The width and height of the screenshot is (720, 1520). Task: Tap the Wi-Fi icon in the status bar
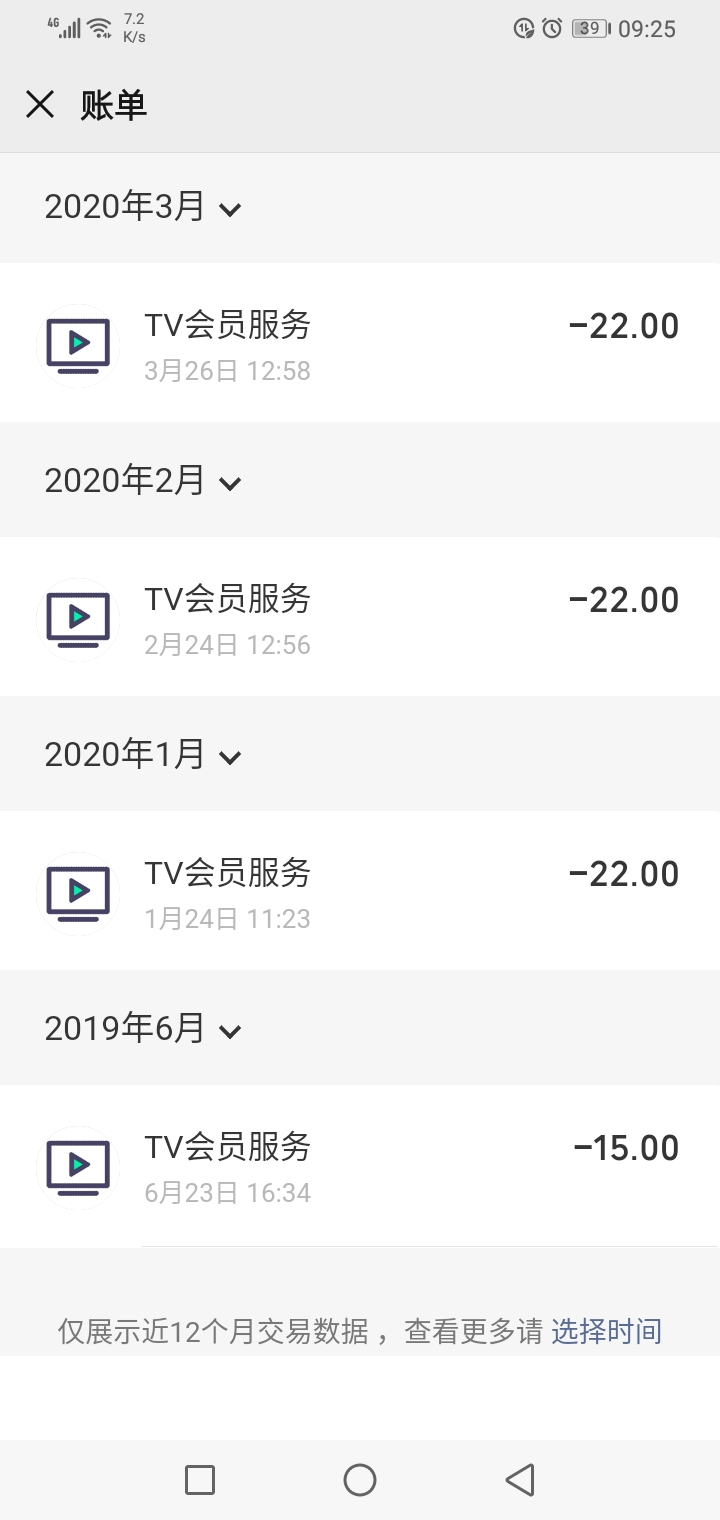click(x=98, y=26)
